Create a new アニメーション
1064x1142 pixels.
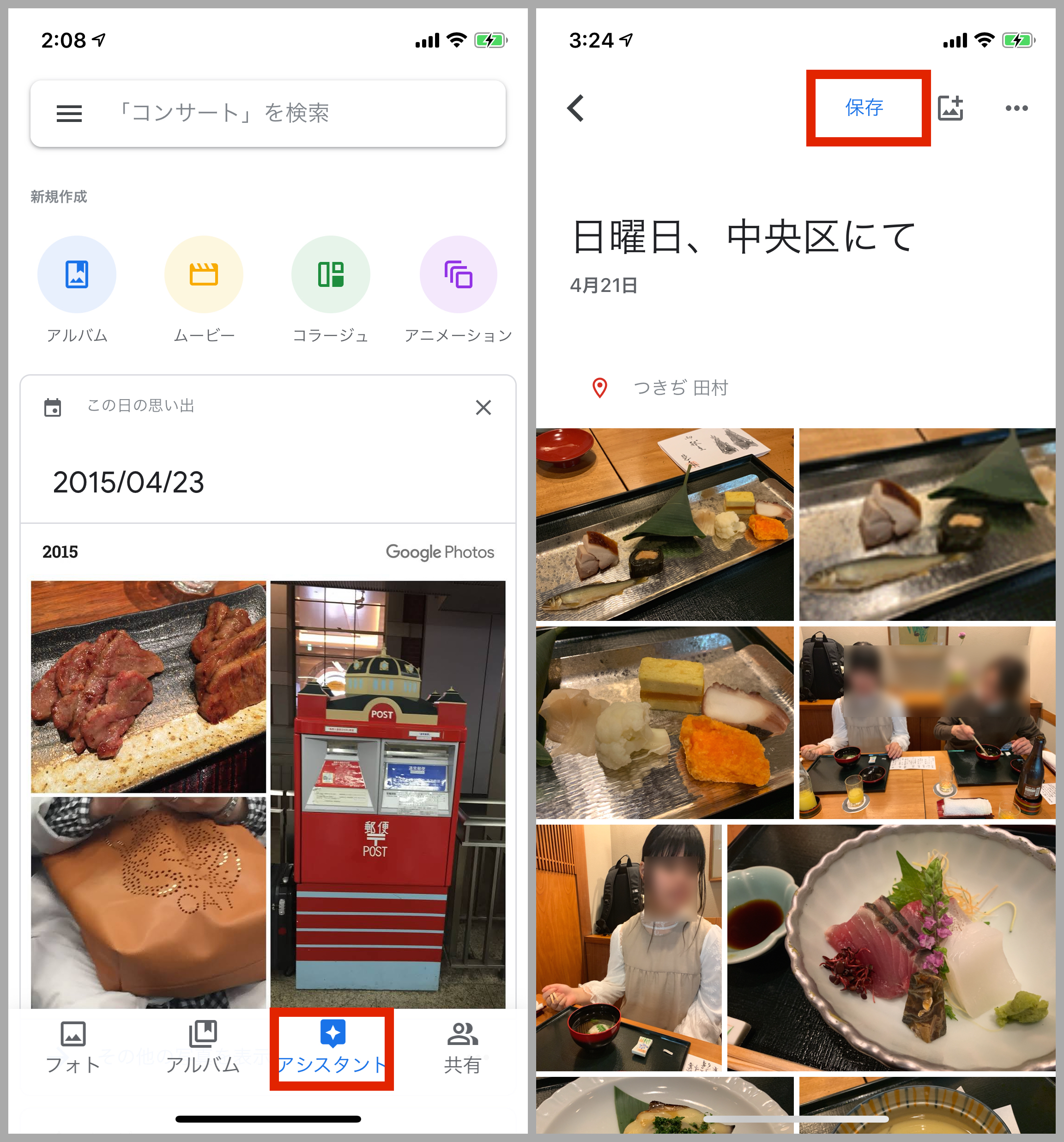[458, 274]
